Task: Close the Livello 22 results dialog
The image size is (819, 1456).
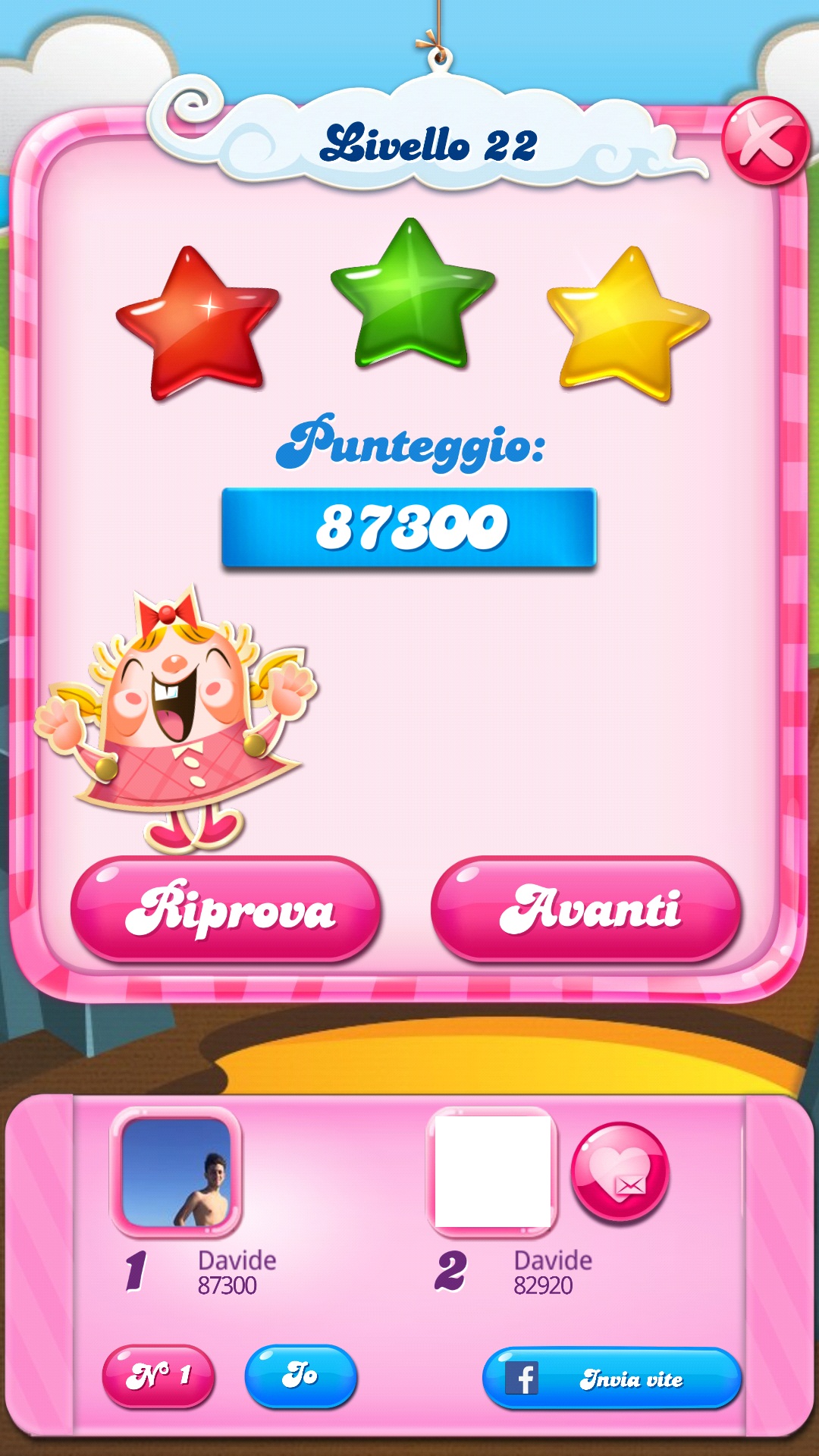Action: point(764,141)
